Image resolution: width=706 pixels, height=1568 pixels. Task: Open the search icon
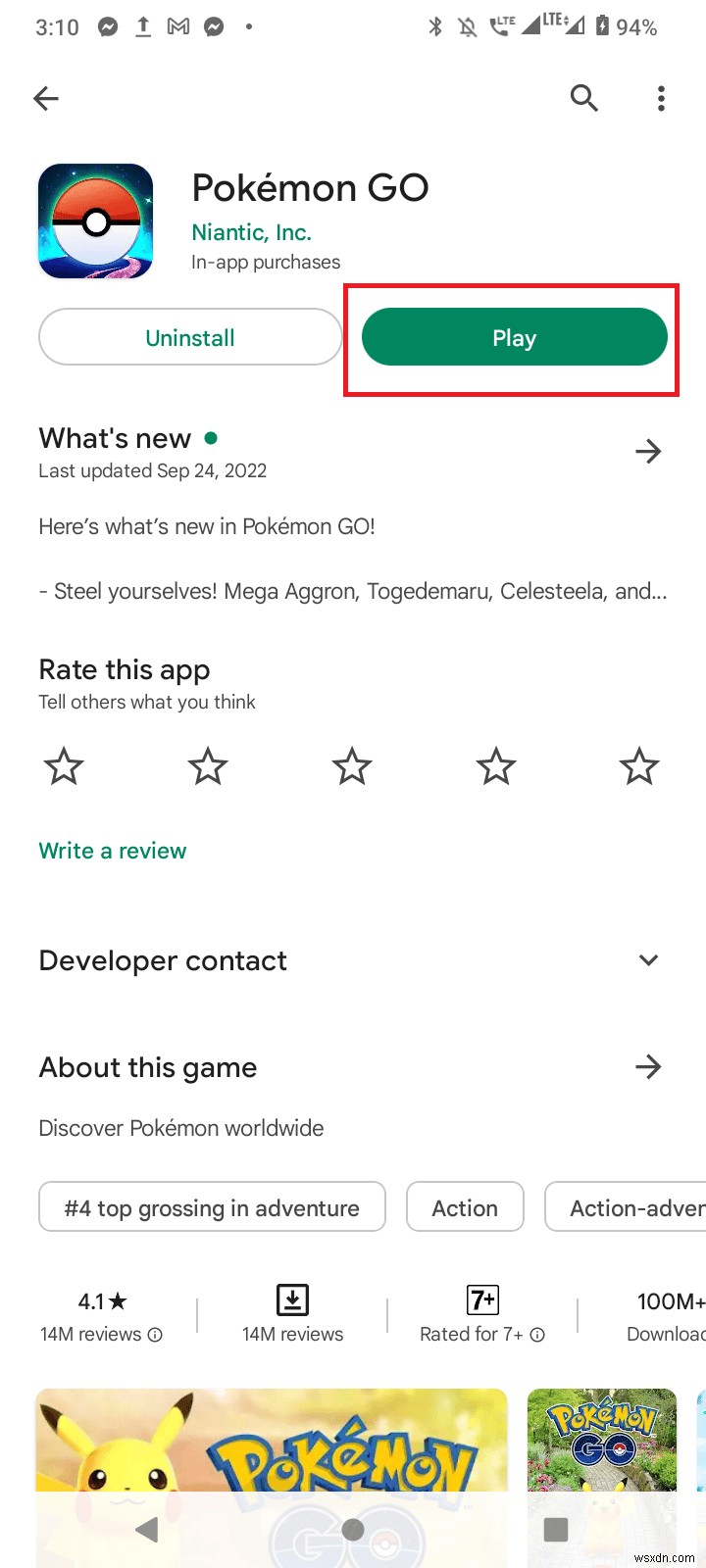(583, 98)
